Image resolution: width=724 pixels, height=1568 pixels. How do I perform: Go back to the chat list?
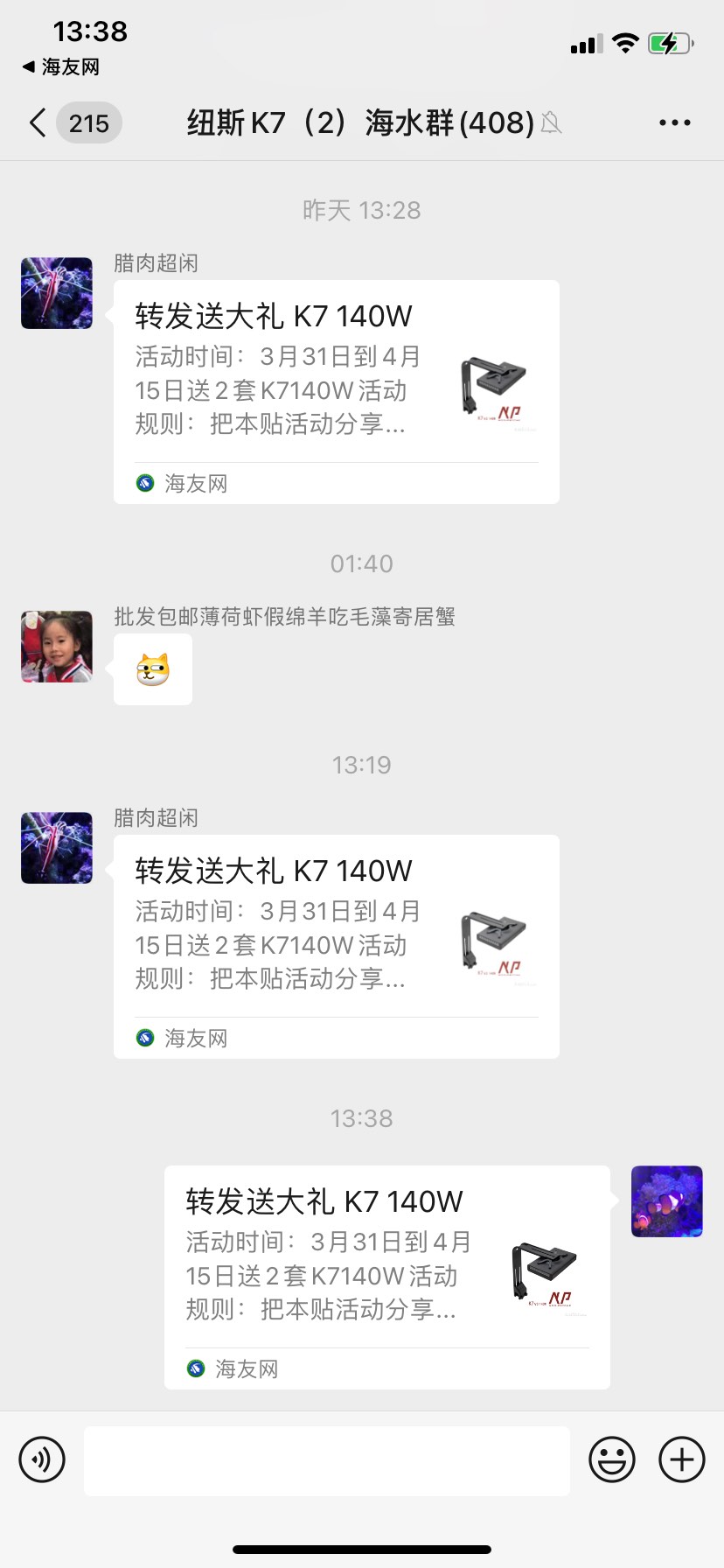tap(38, 123)
